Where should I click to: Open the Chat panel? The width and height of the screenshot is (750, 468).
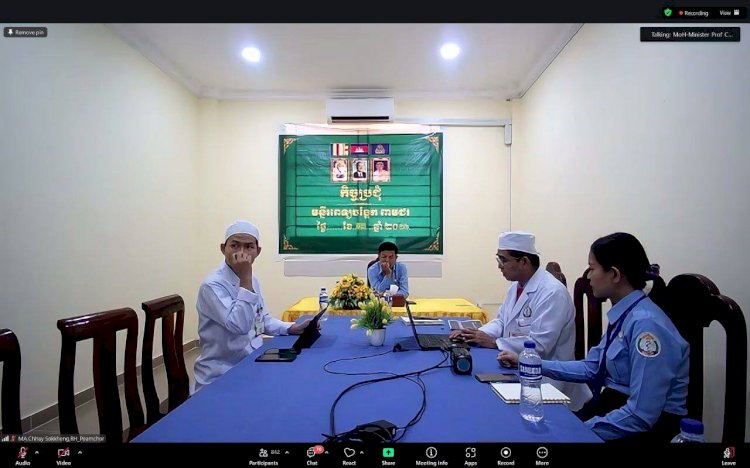pos(312,454)
